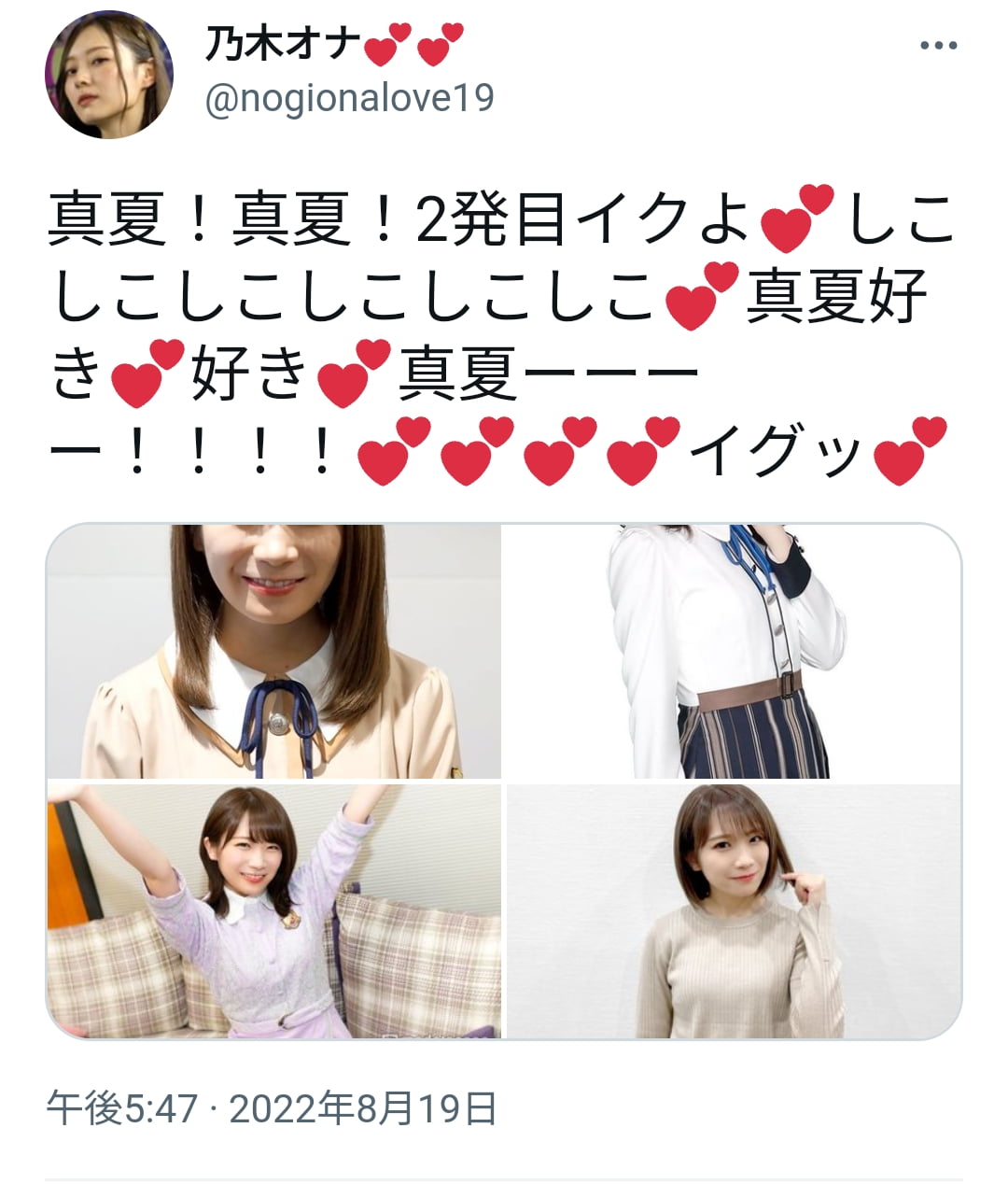Open the bottom-right photo with beige sweater
Screen dimensions: 1008x1184
tap(734, 910)
